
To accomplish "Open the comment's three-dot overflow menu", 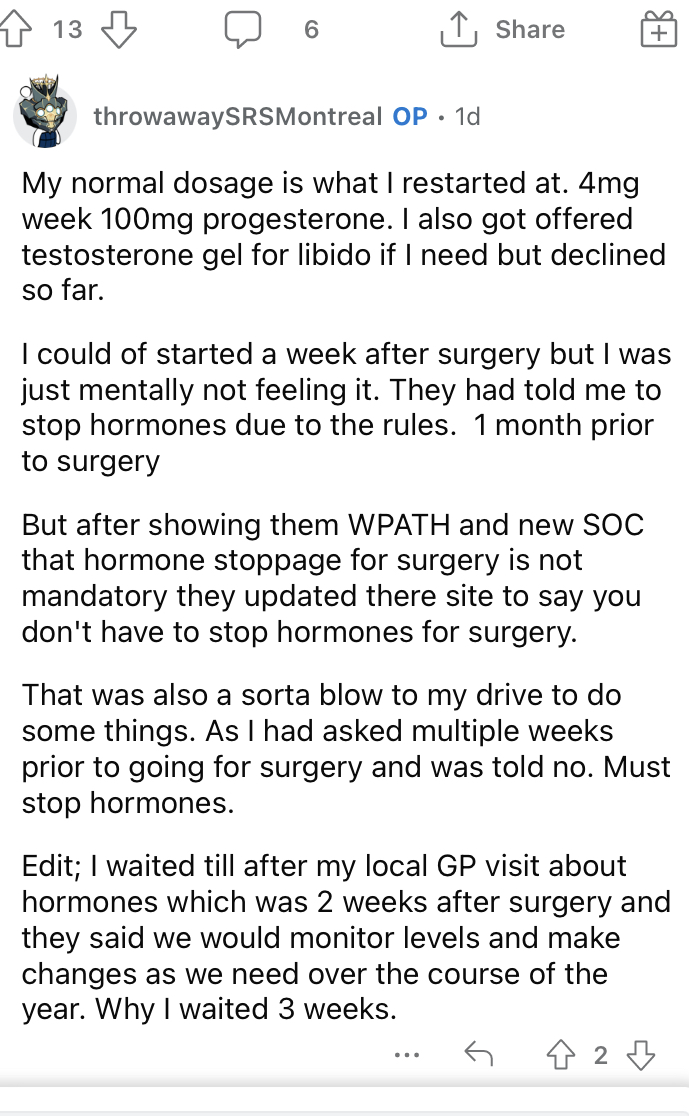I will pyautogui.click(x=407, y=1055).
